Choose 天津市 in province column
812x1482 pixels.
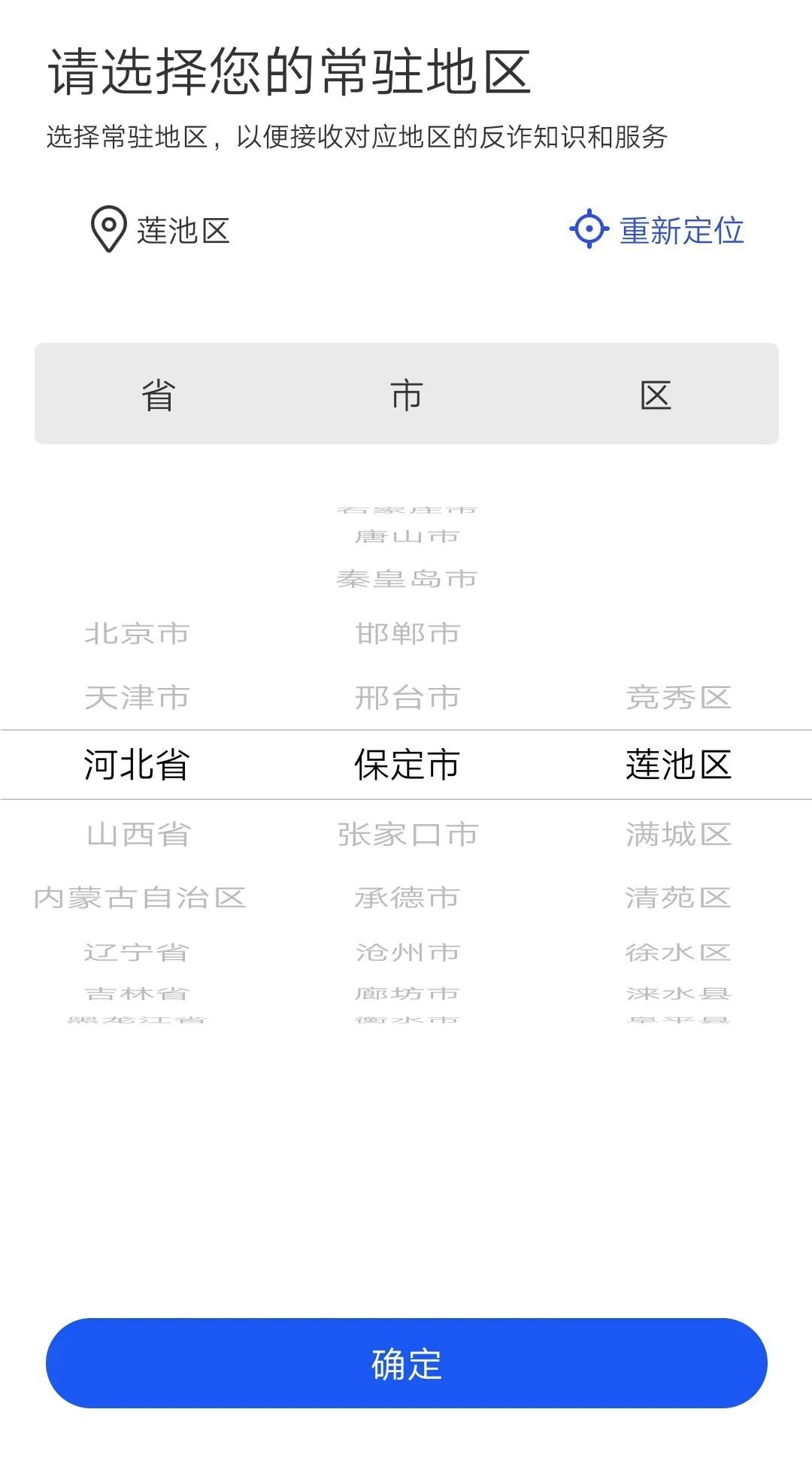(x=137, y=698)
